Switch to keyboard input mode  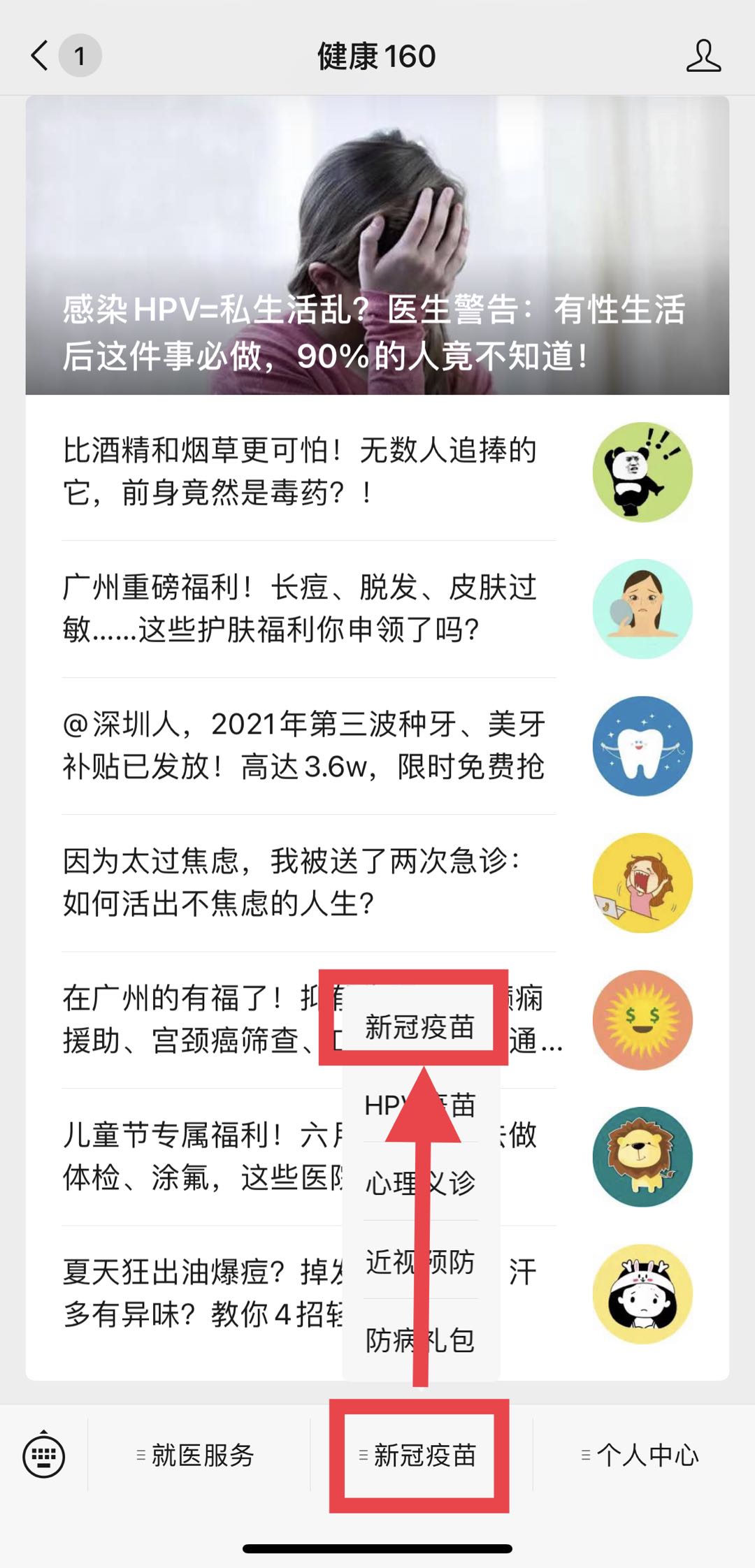pyautogui.click(x=44, y=1456)
